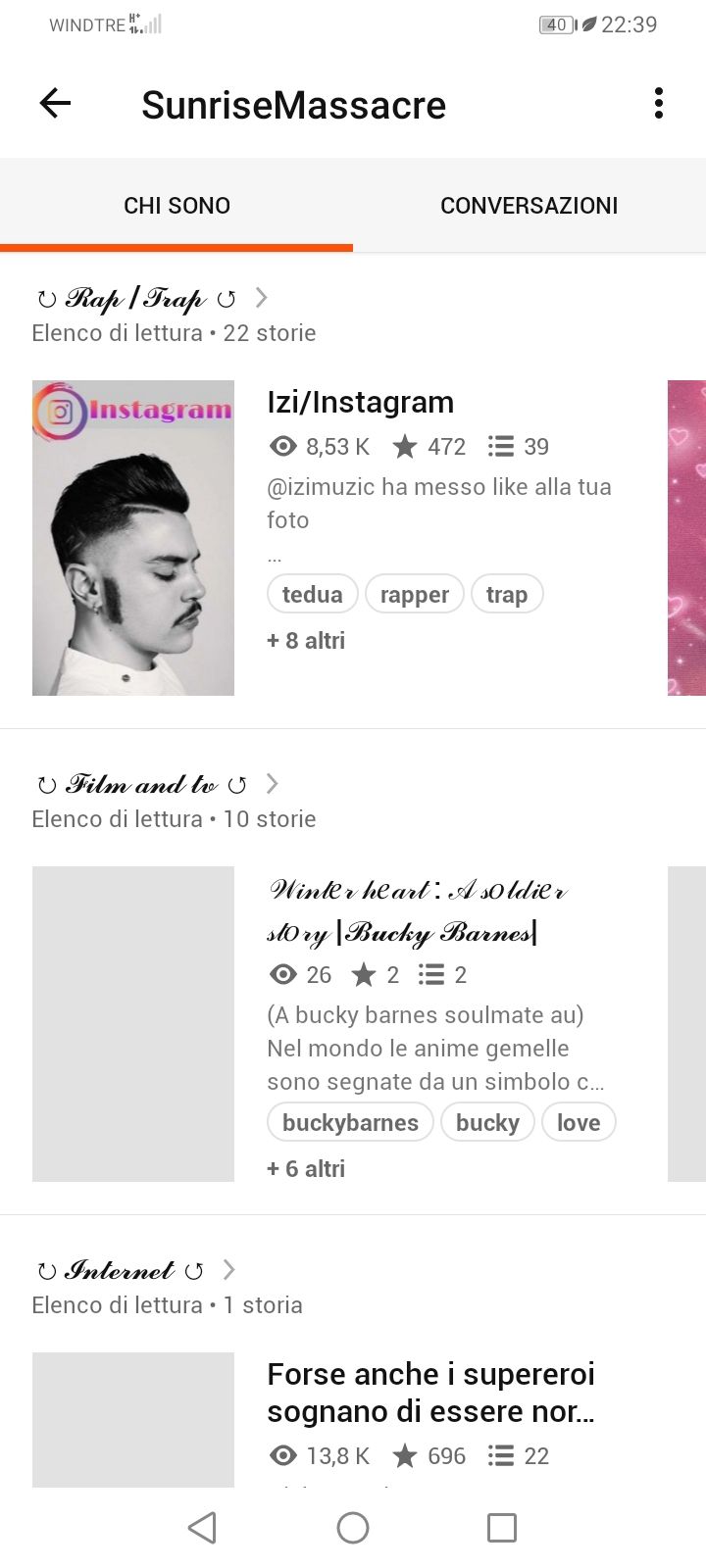The image size is (706, 1568).
Task: Open the three-dot overflow menu
Action: 659,103
